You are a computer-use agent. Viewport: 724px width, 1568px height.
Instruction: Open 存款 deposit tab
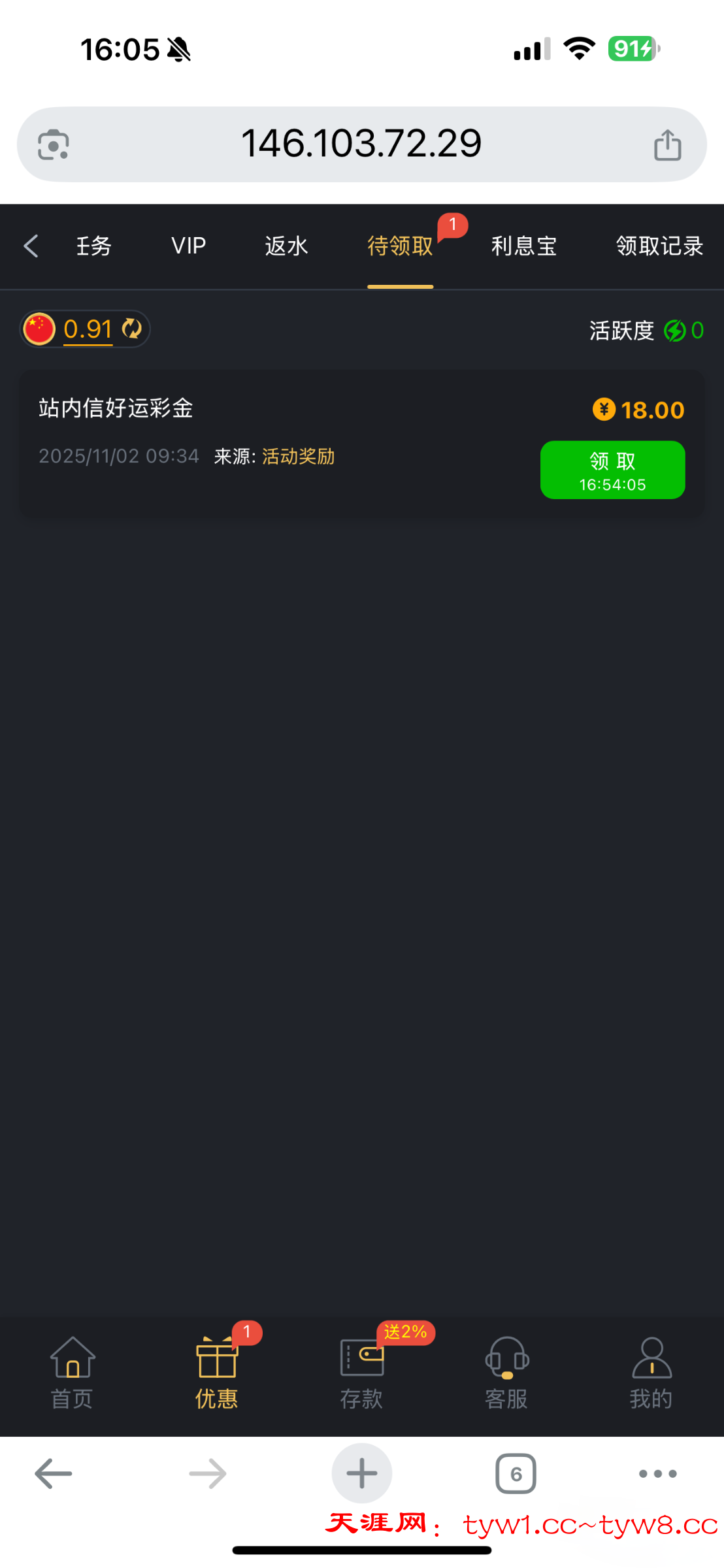tap(361, 1372)
